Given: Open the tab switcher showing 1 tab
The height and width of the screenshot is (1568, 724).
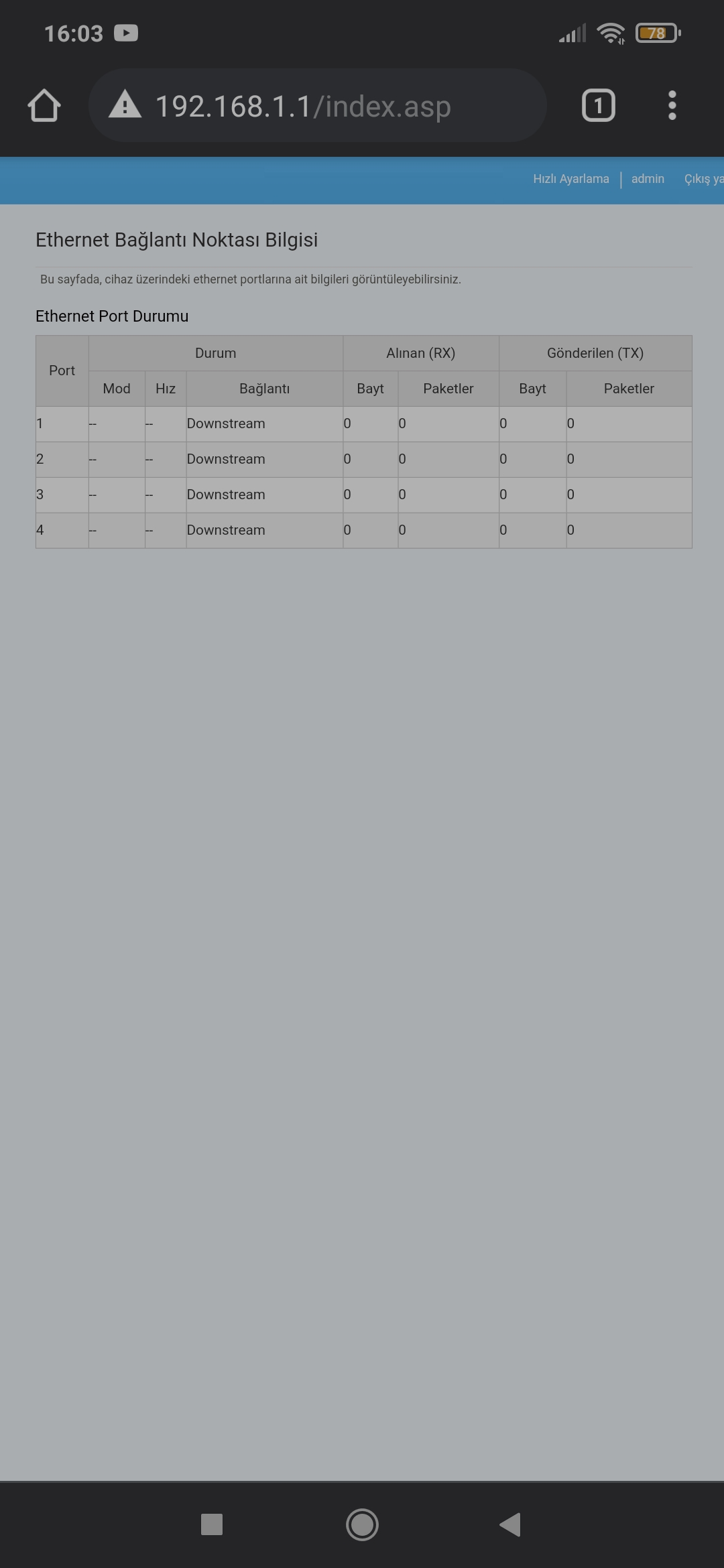Looking at the screenshot, I should click(598, 106).
